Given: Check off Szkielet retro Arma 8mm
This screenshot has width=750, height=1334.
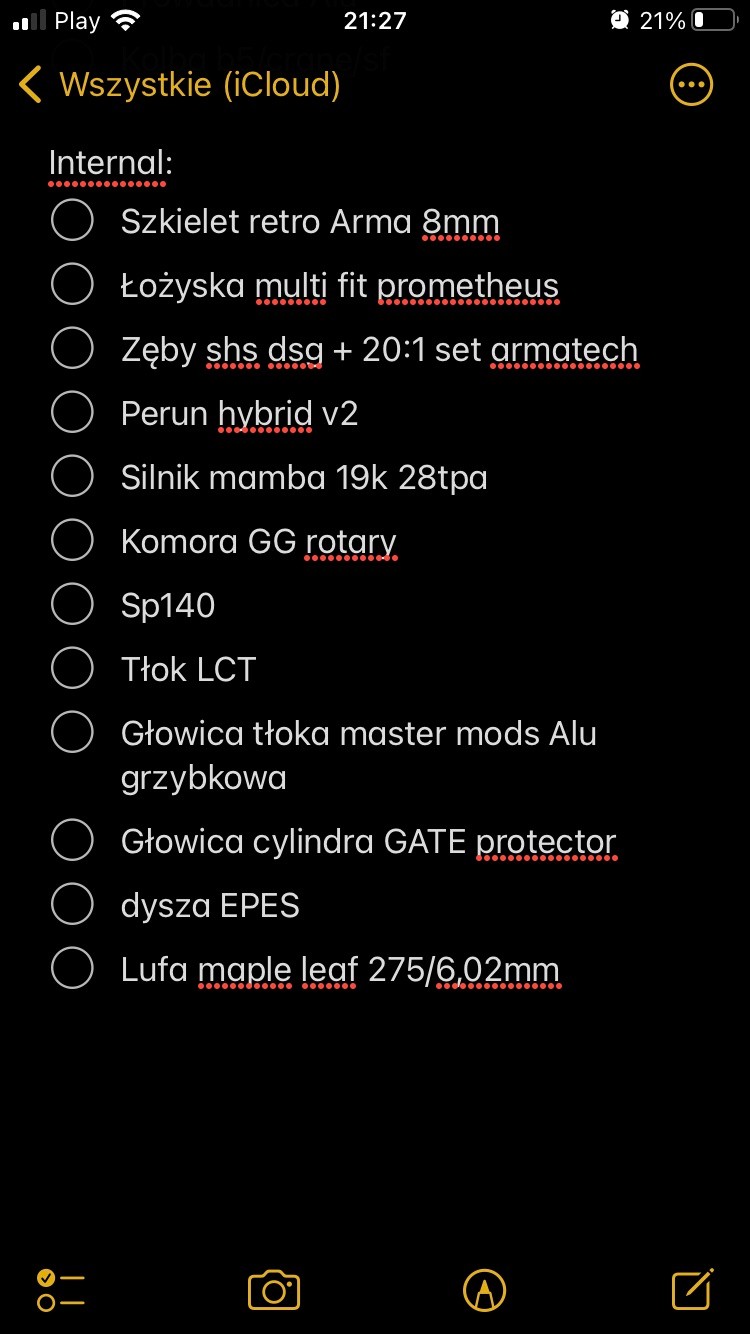Looking at the screenshot, I should (73, 221).
